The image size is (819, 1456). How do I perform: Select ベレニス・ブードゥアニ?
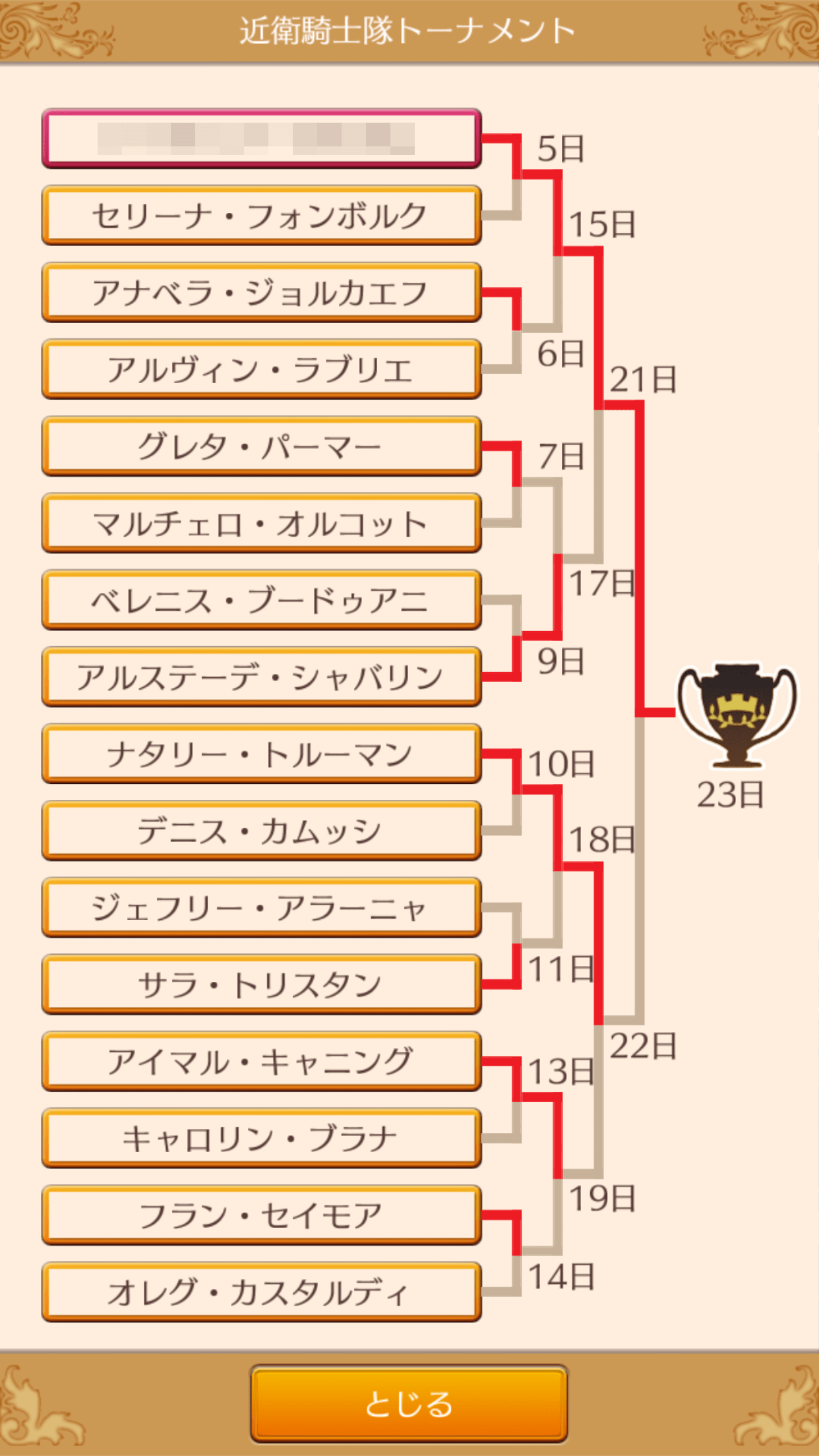pos(261,600)
